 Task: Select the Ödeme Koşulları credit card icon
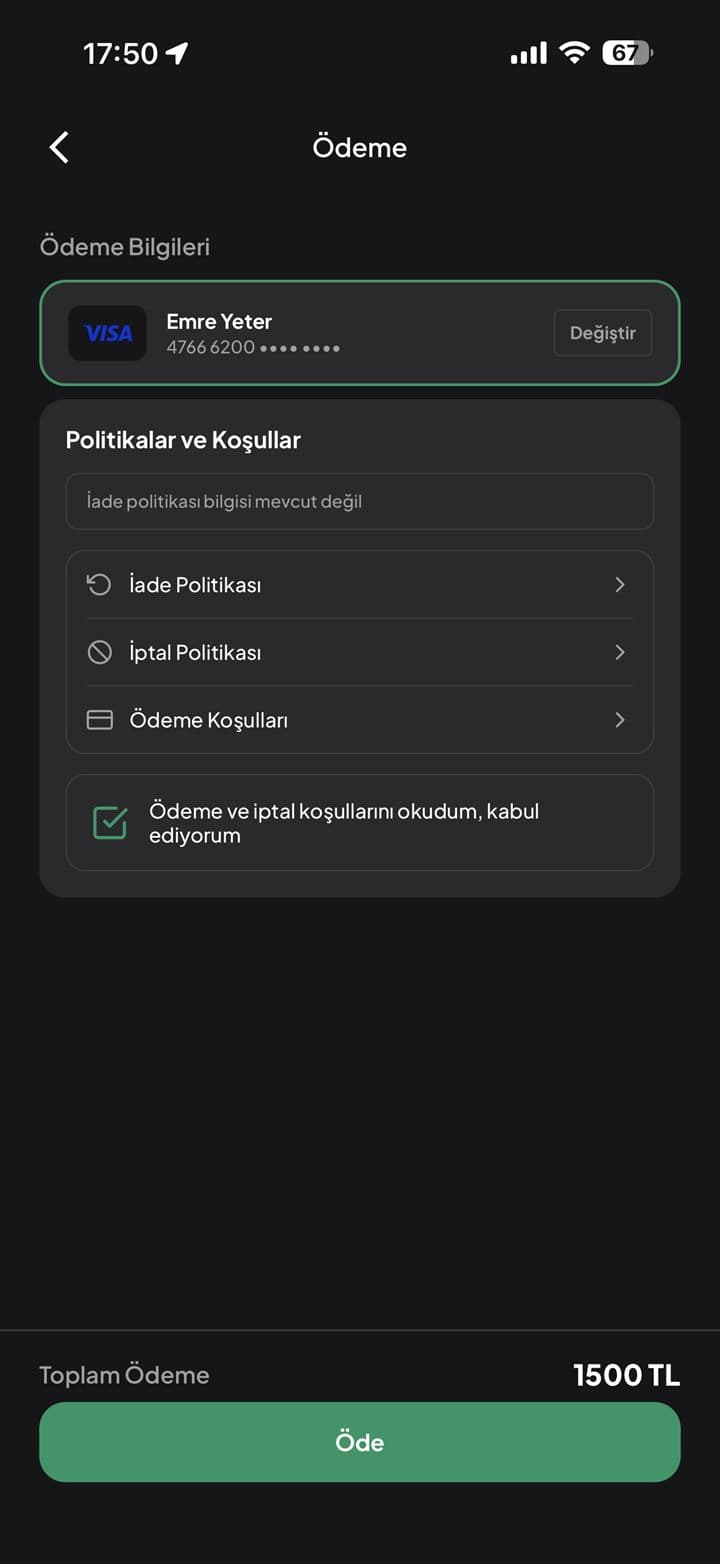tap(98, 719)
